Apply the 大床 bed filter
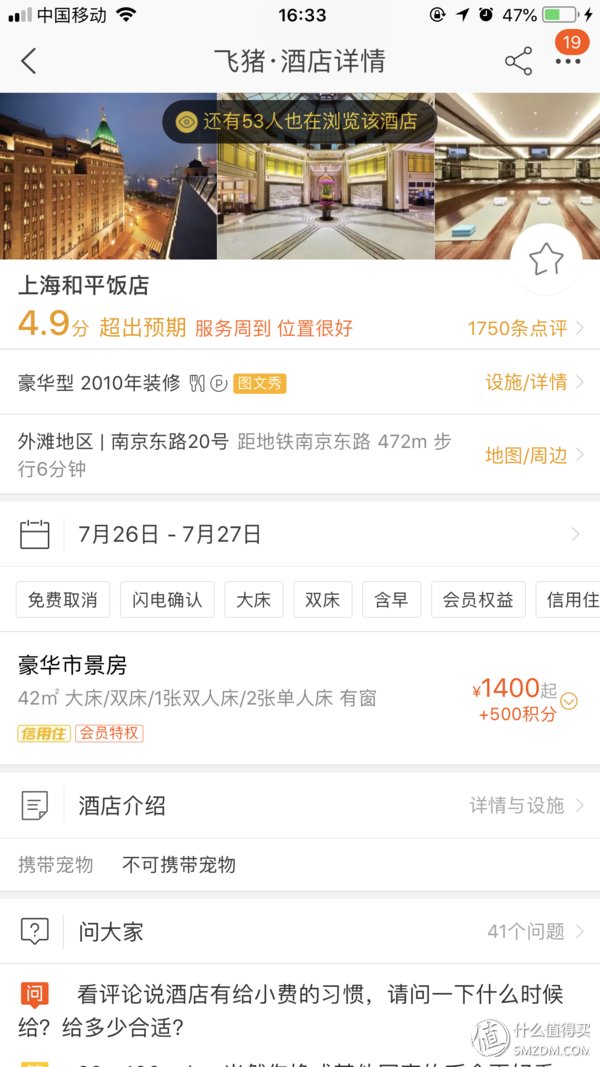Screen dimensions: 600x1067 coord(253,600)
